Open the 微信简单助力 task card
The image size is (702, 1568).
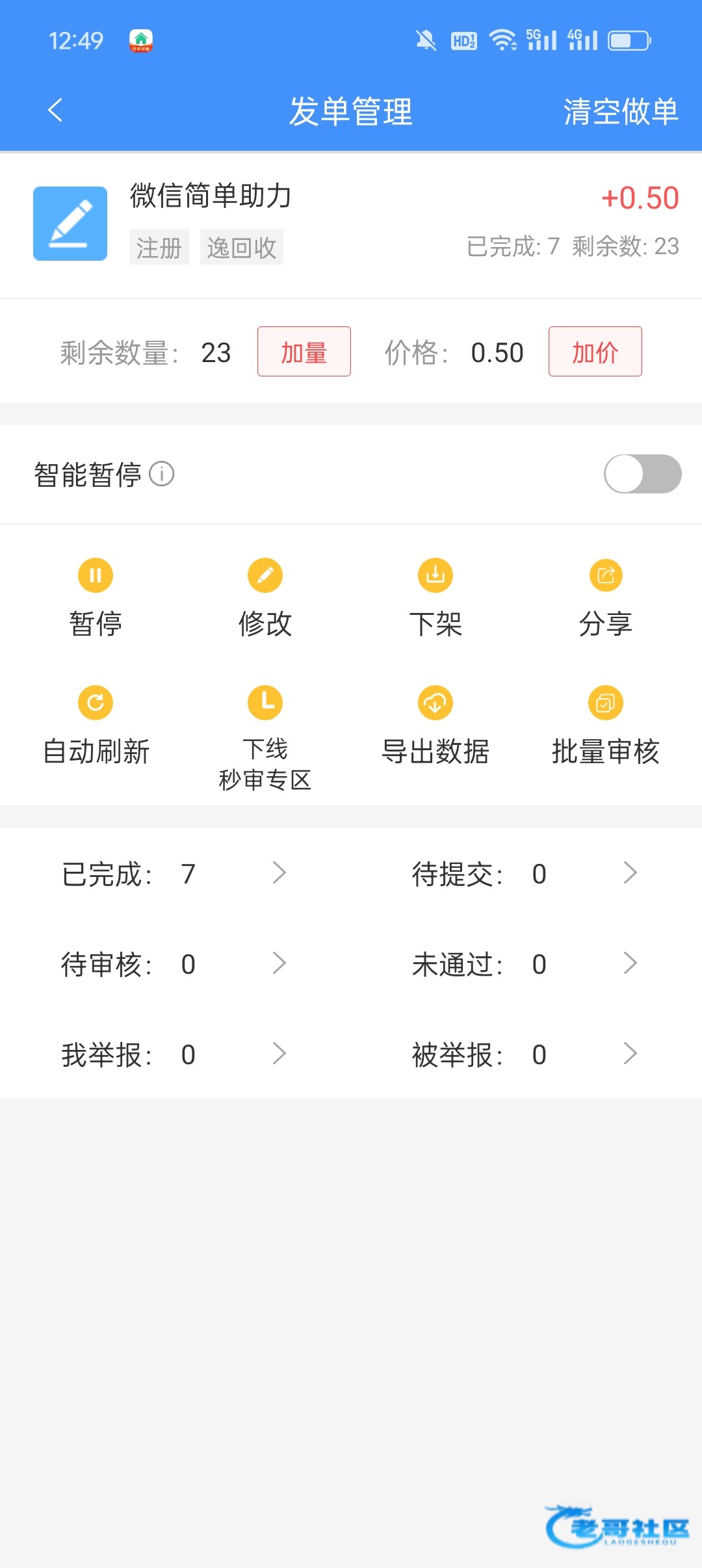point(351,222)
